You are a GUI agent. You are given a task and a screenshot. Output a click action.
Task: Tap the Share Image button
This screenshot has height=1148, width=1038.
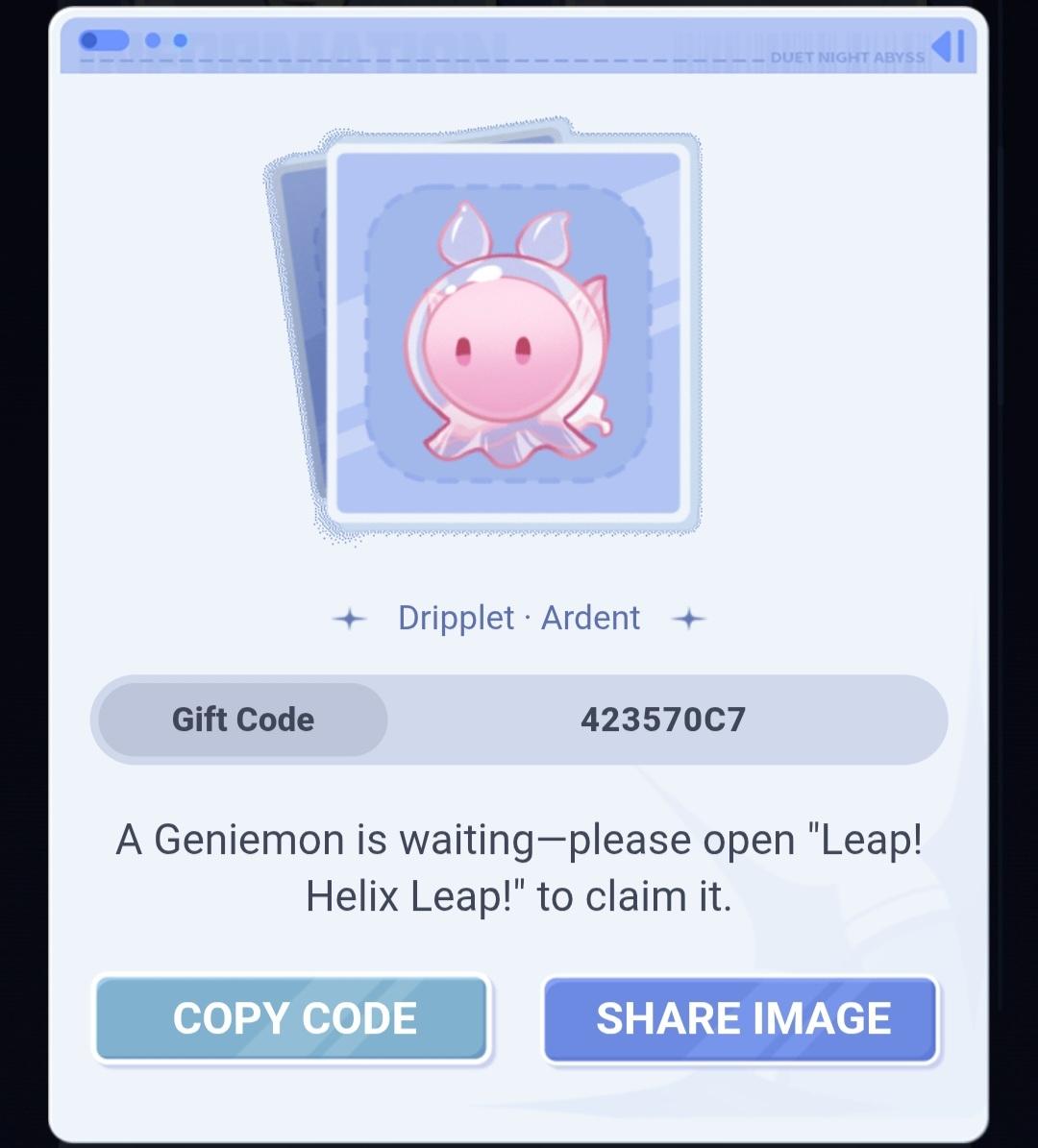740,1019
